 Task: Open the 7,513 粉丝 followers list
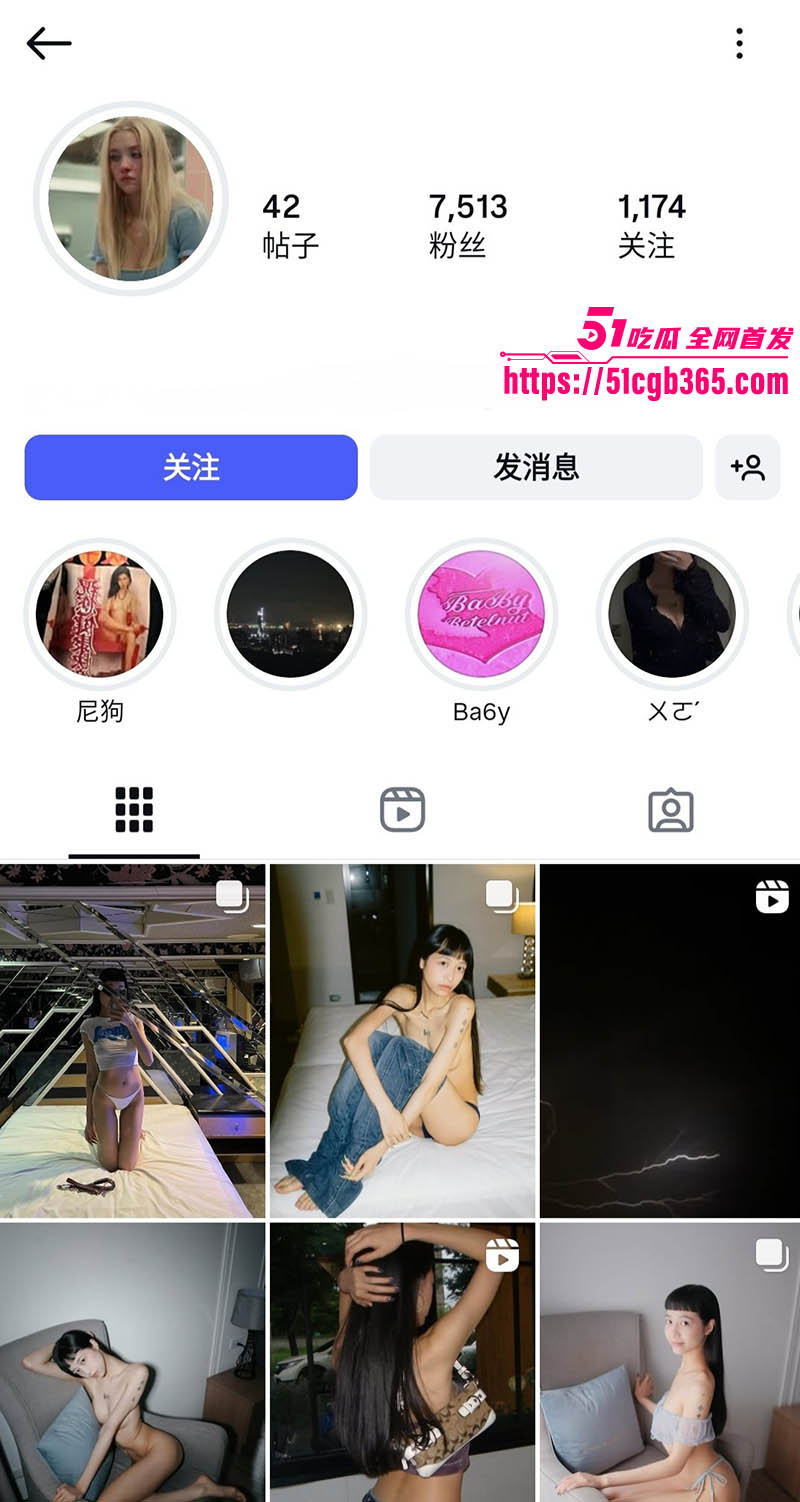click(x=468, y=225)
